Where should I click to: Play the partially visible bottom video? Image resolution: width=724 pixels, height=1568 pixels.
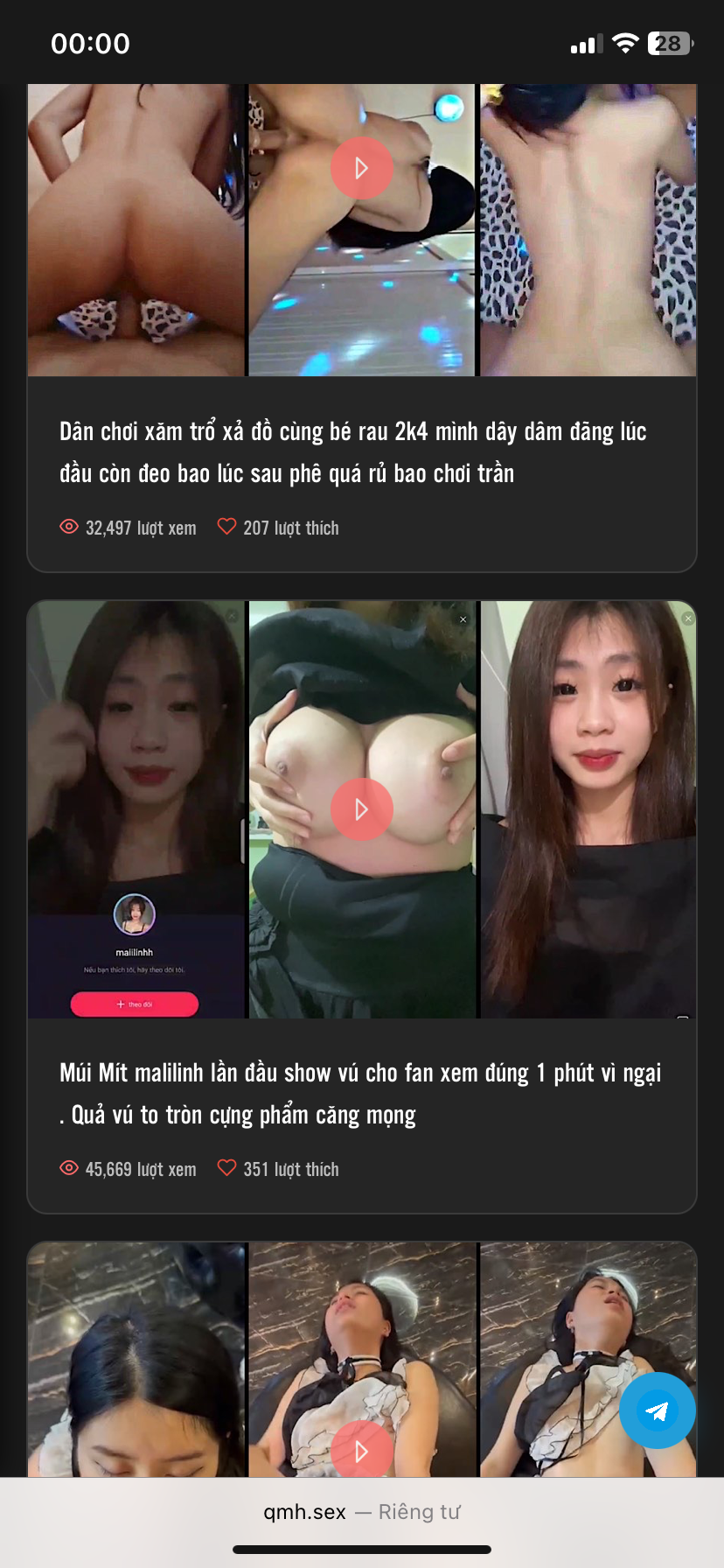point(361,1451)
